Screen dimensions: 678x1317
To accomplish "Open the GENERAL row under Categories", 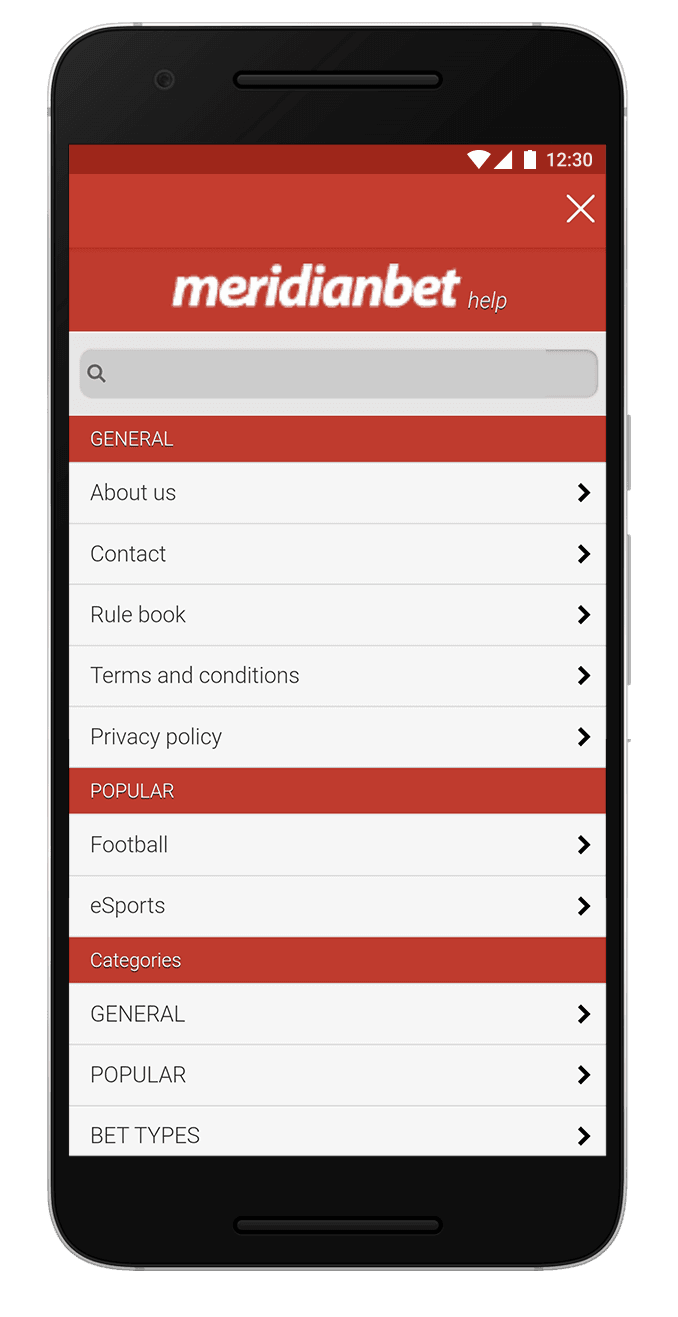I will (x=337, y=1014).
